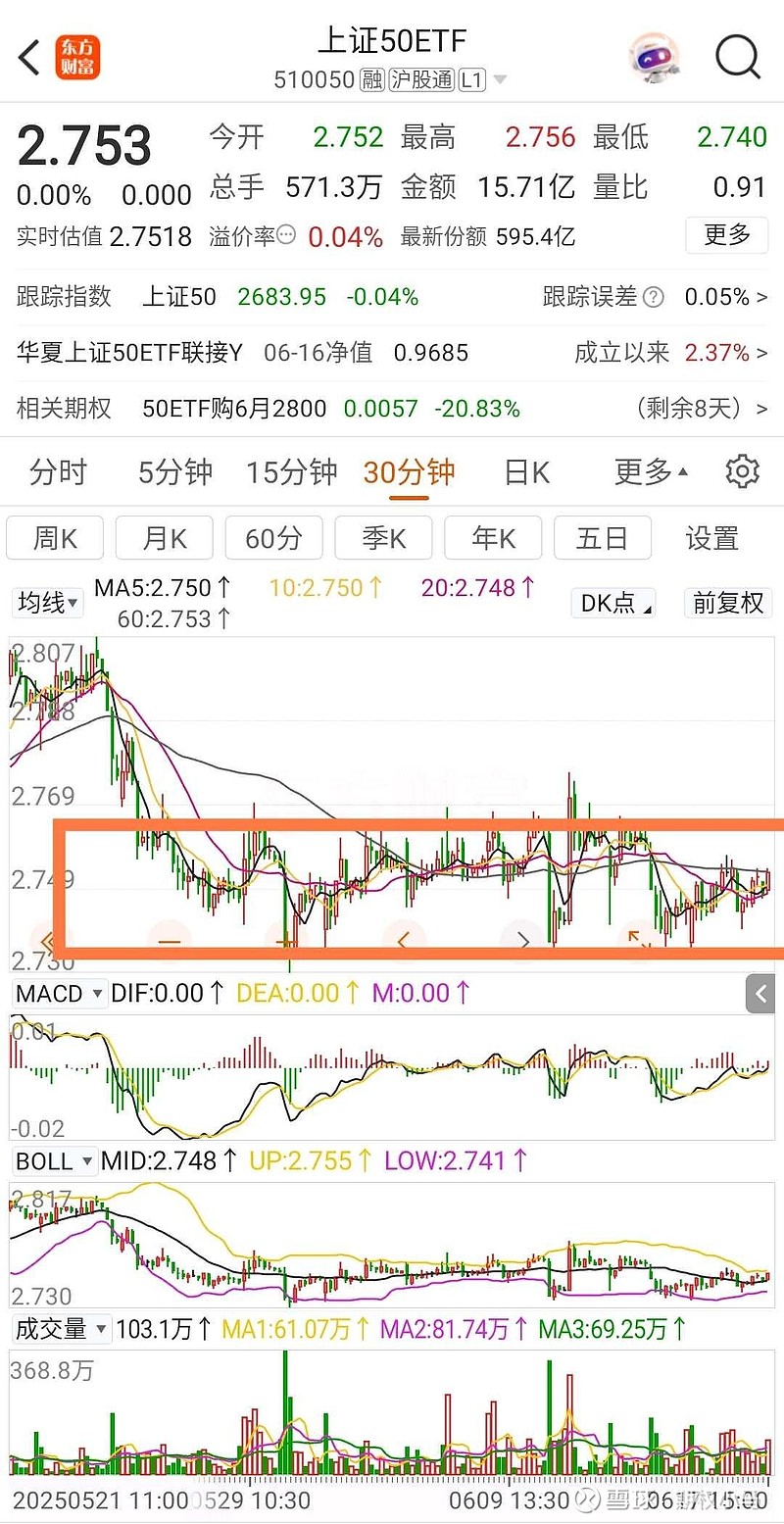Pan chart left using the left arrow icon
This screenshot has height=1524, width=784.
point(405,941)
